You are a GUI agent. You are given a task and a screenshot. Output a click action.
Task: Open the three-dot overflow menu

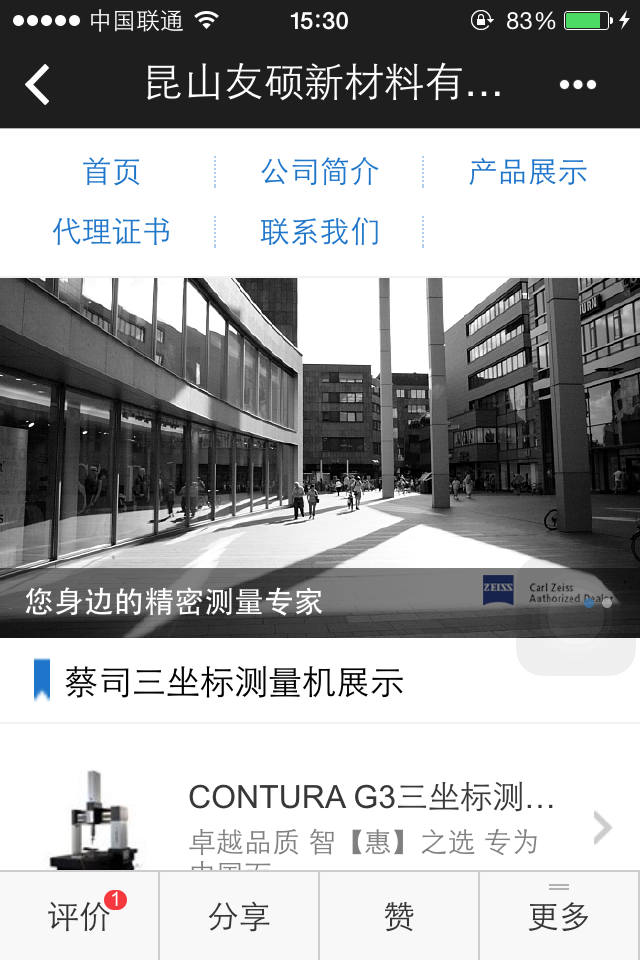[578, 85]
